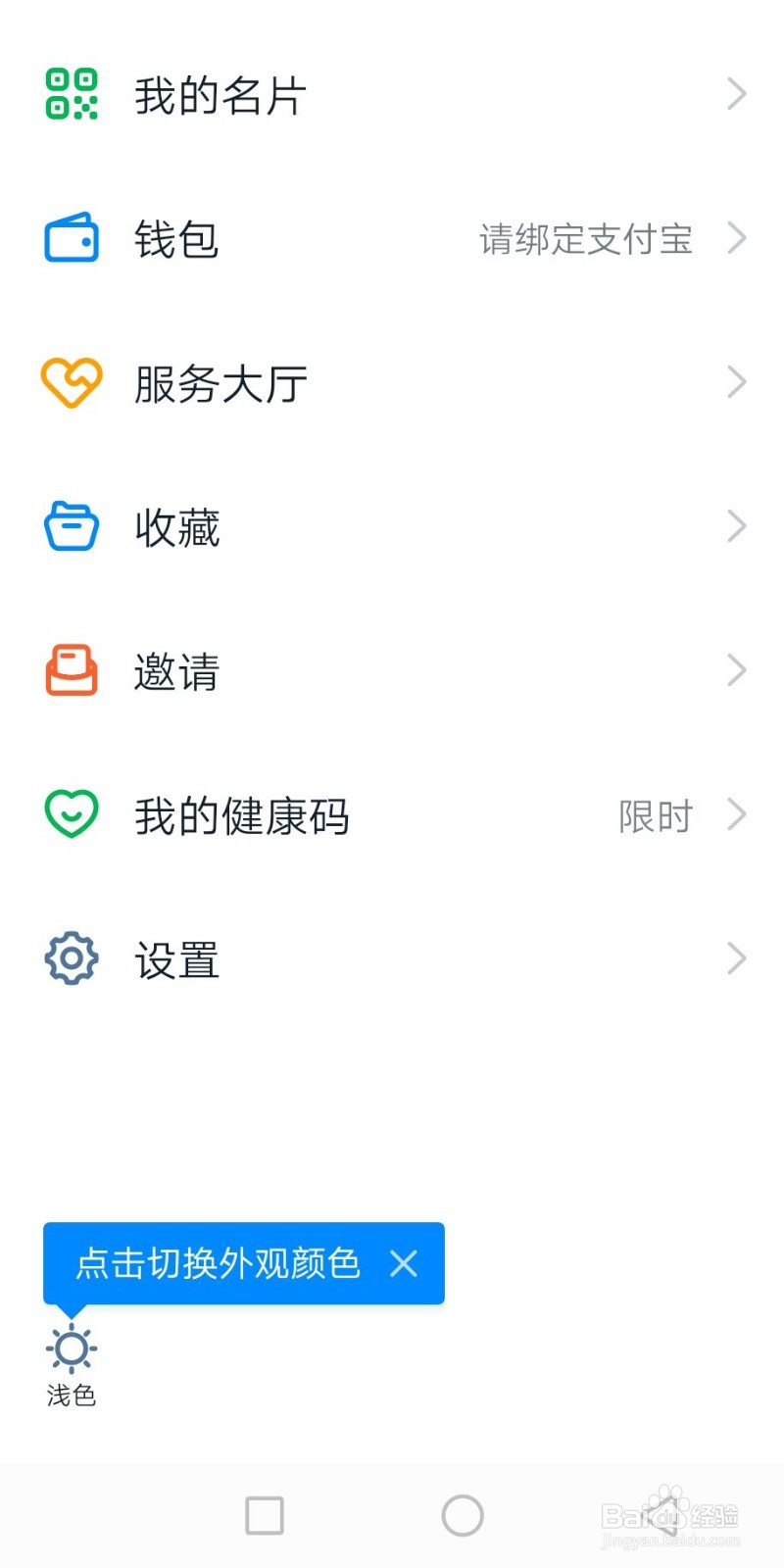Open 设置 settings

coord(392,959)
